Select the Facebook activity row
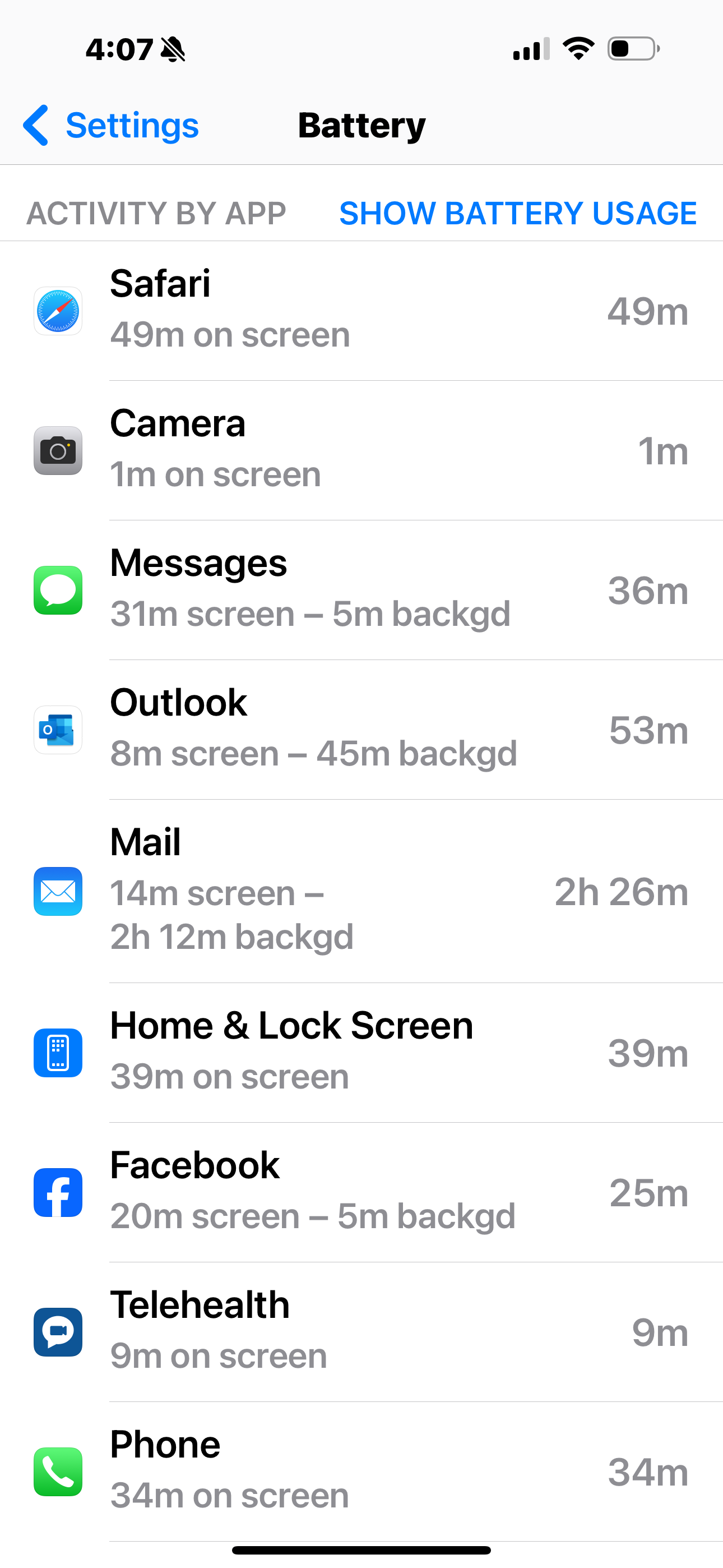This screenshot has height=1568, width=723. click(361, 1192)
